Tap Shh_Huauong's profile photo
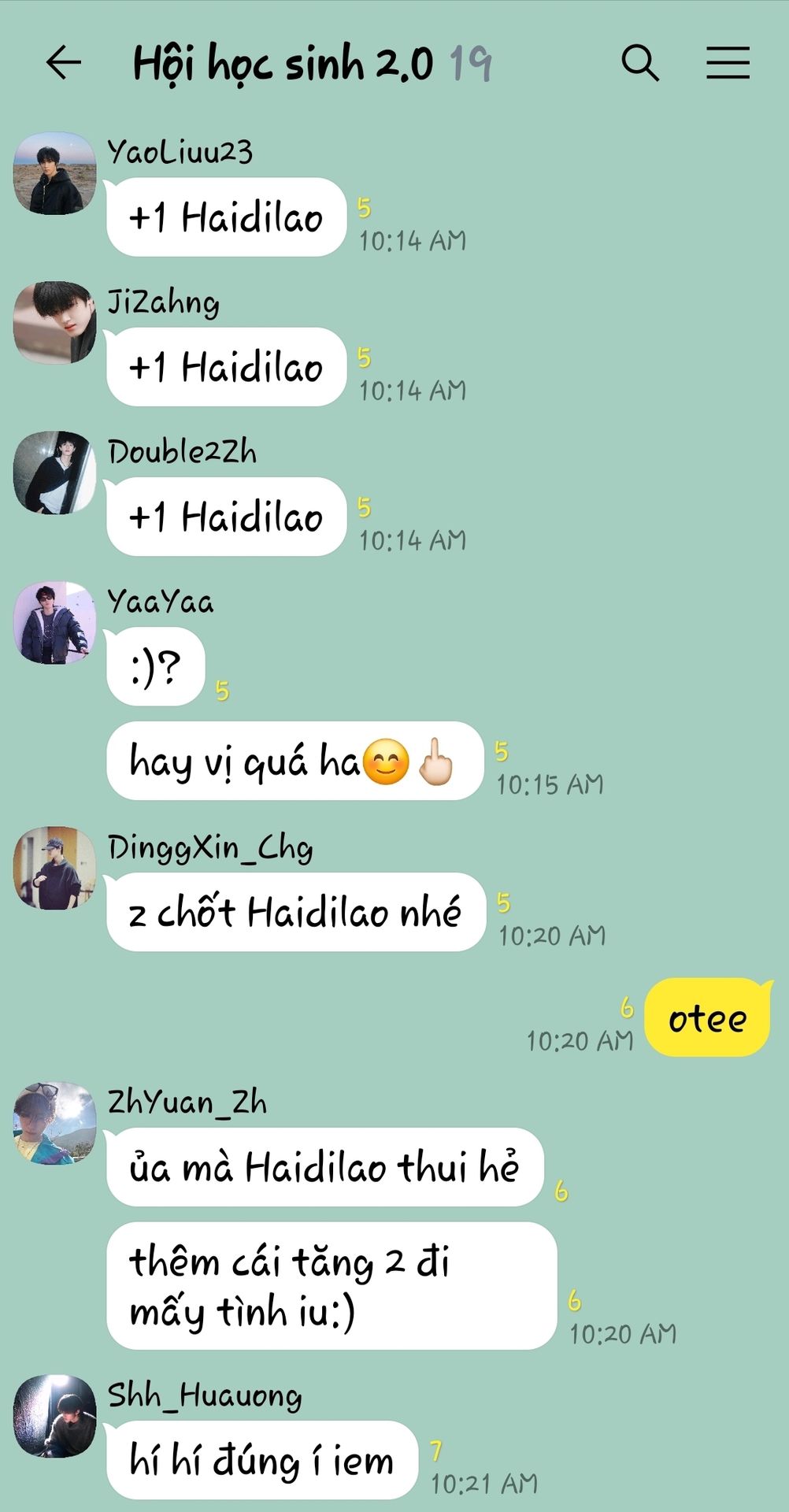This screenshot has height=1512, width=789. click(54, 1416)
